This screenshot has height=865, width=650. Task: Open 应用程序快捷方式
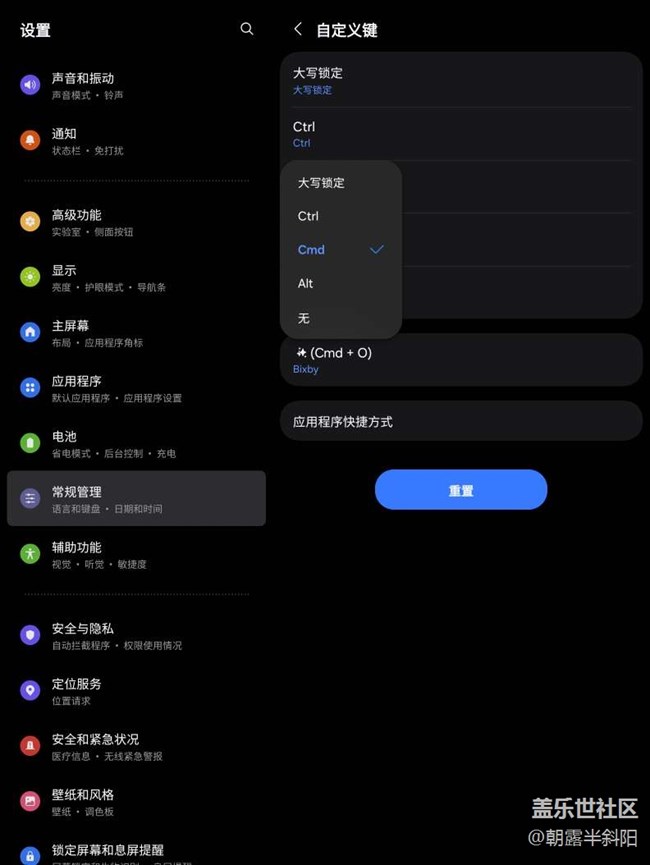click(460, 421)
